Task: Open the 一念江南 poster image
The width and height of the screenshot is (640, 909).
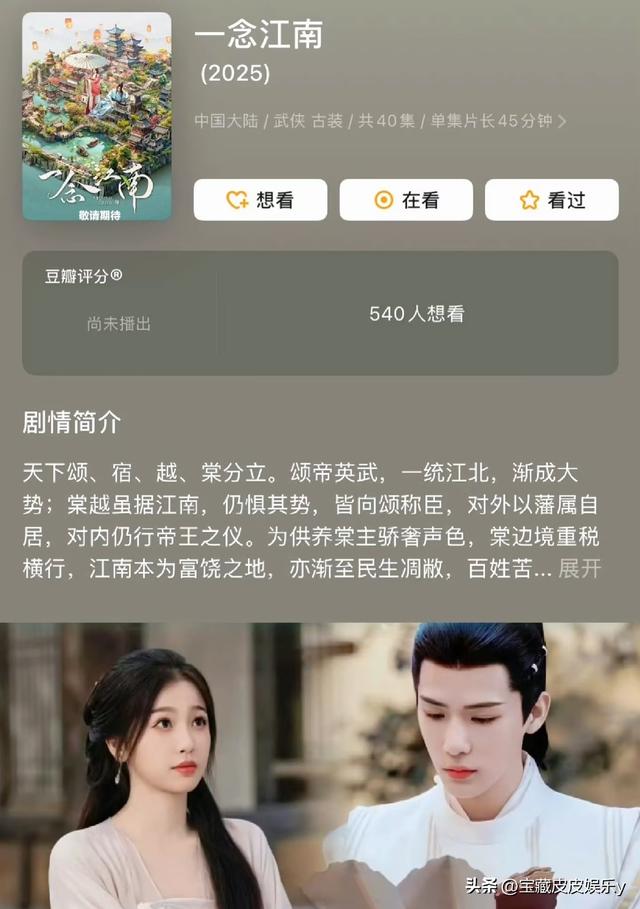Action: [96, 116]
